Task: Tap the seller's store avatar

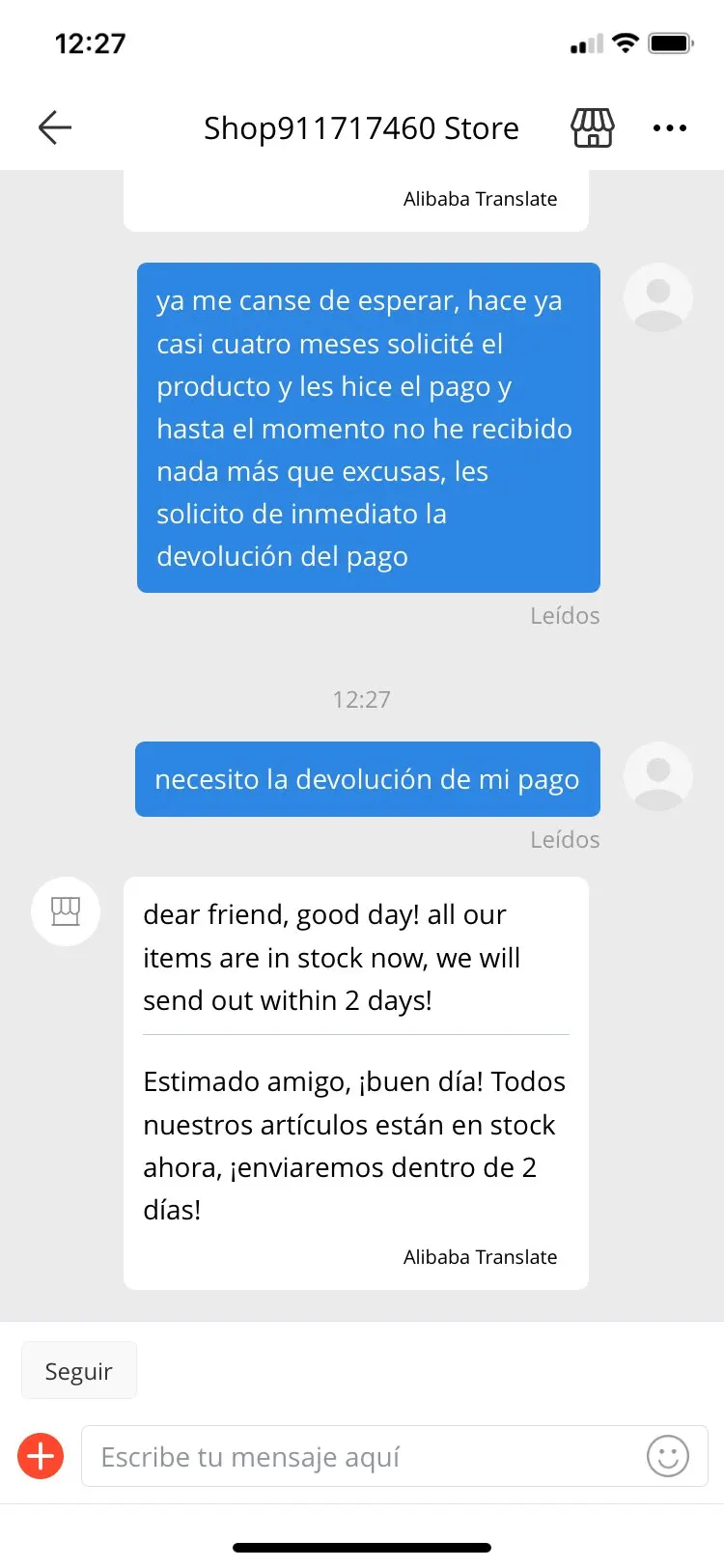Action: pyautogui.click(x=66, y=910)
